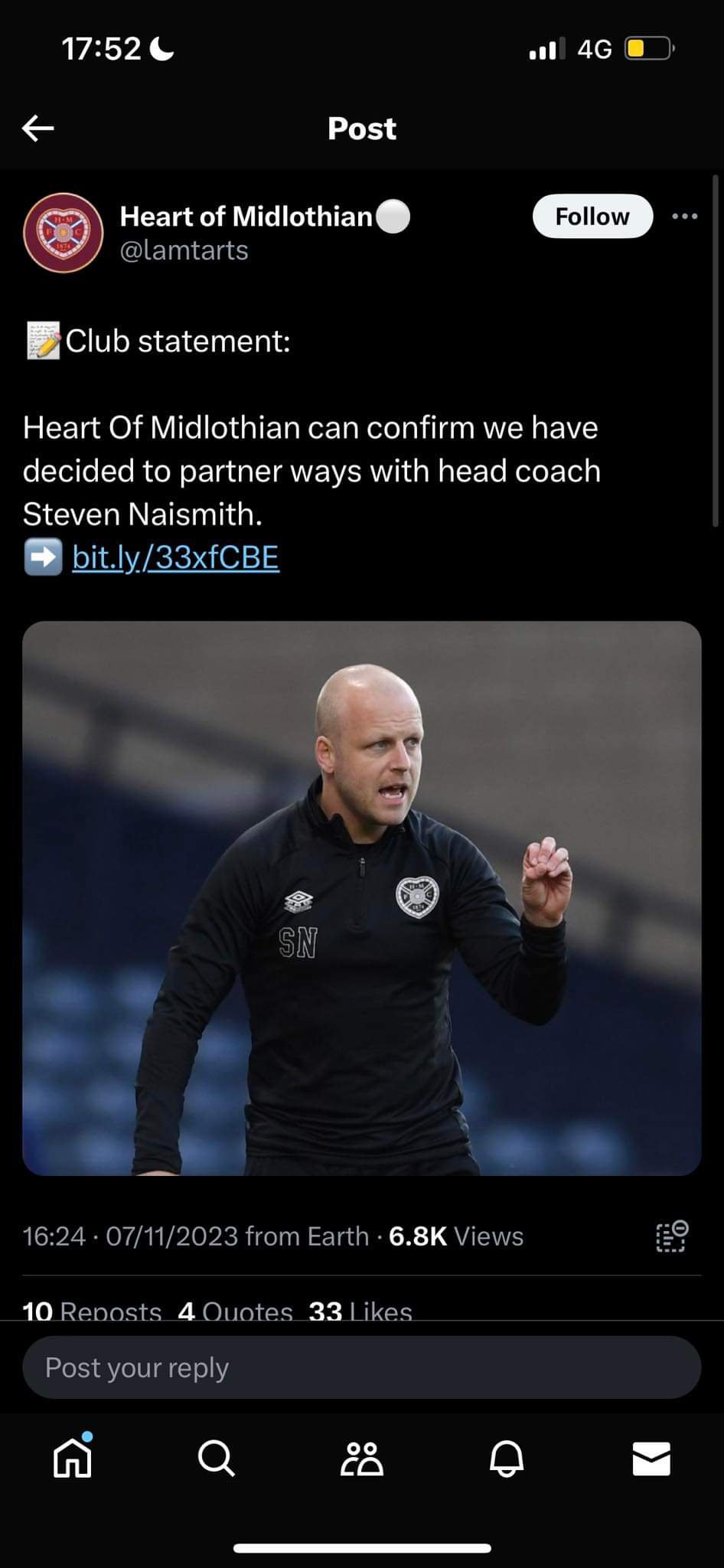Open the Messages envelope tab
724x1568 pixels.
[651, 1459]
